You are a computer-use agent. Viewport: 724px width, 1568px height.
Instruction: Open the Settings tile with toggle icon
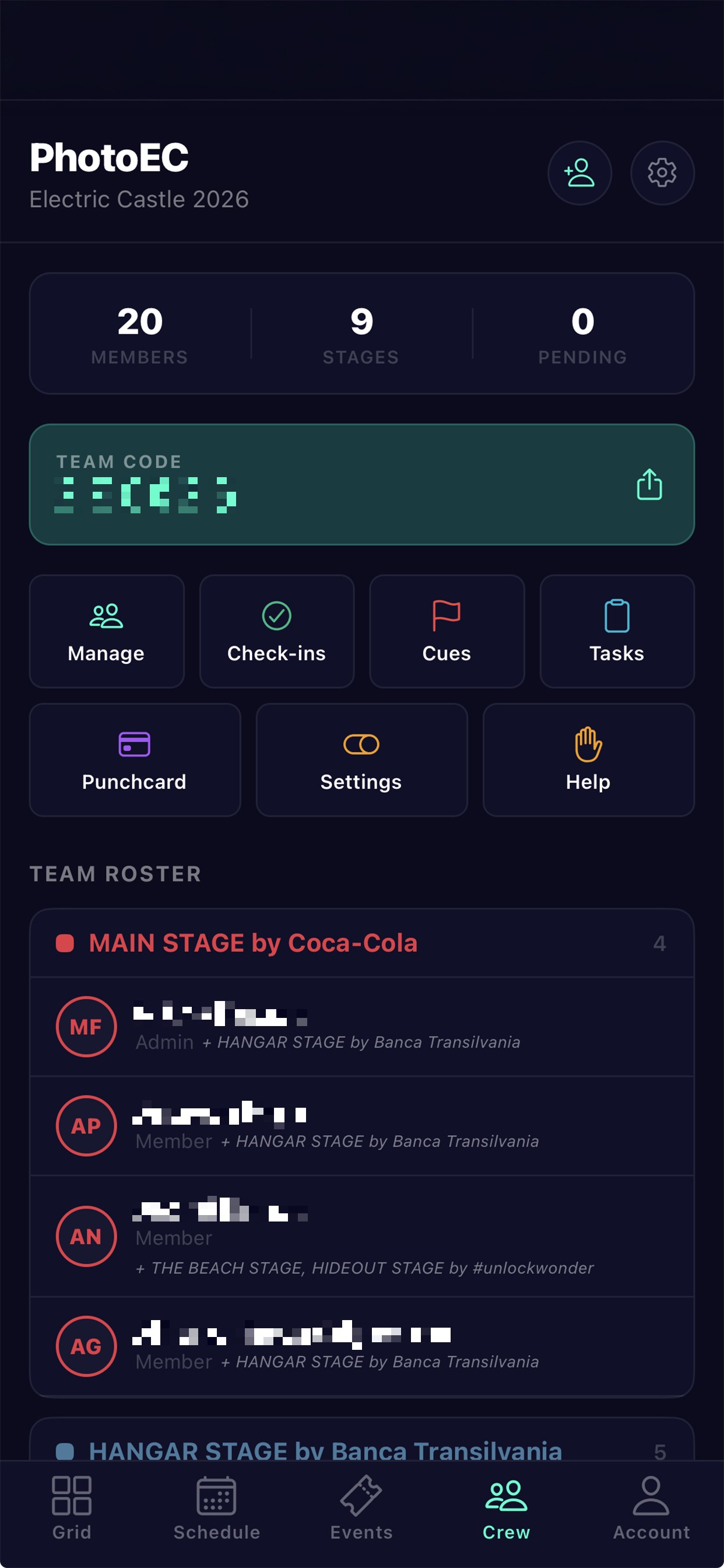click(361, 759)
